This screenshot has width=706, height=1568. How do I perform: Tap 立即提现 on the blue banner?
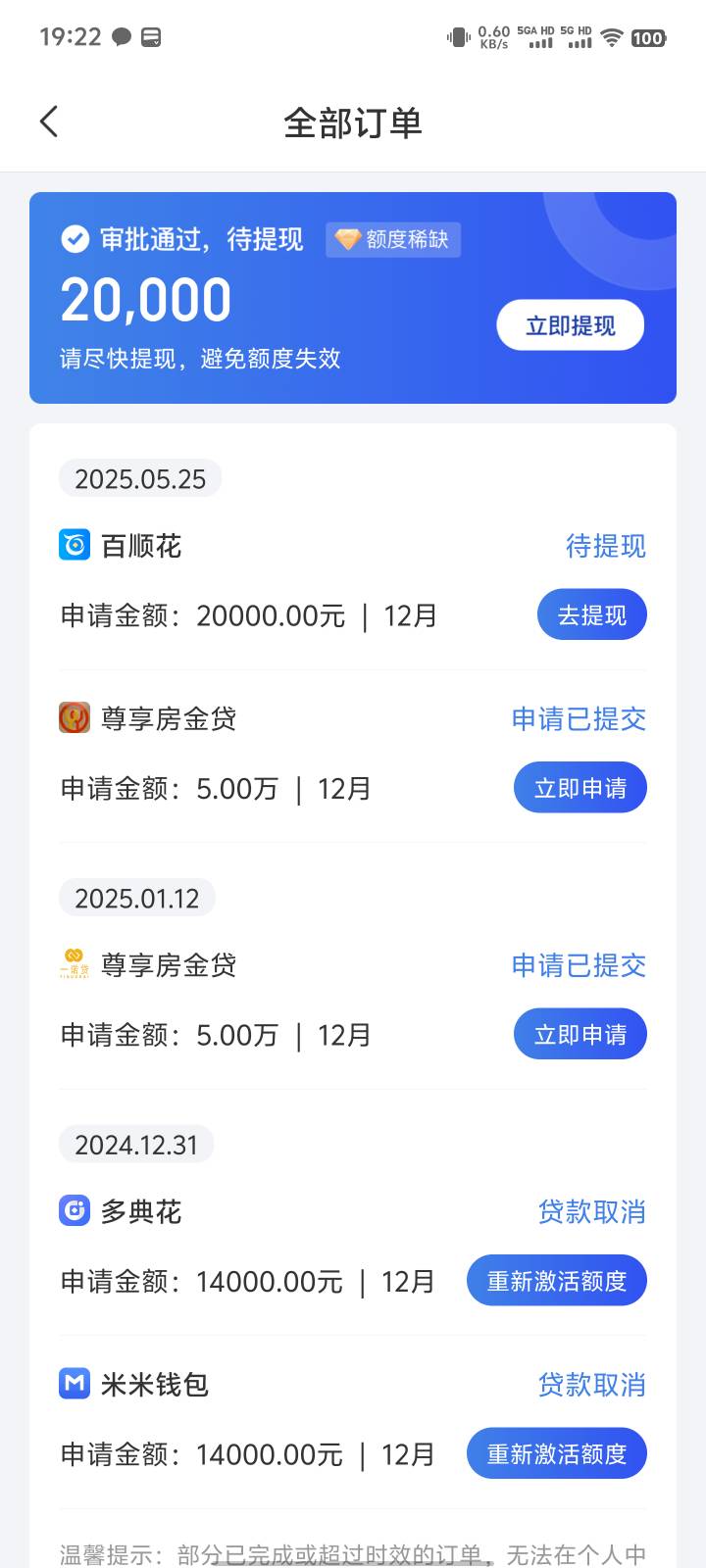tap(571, 325)
